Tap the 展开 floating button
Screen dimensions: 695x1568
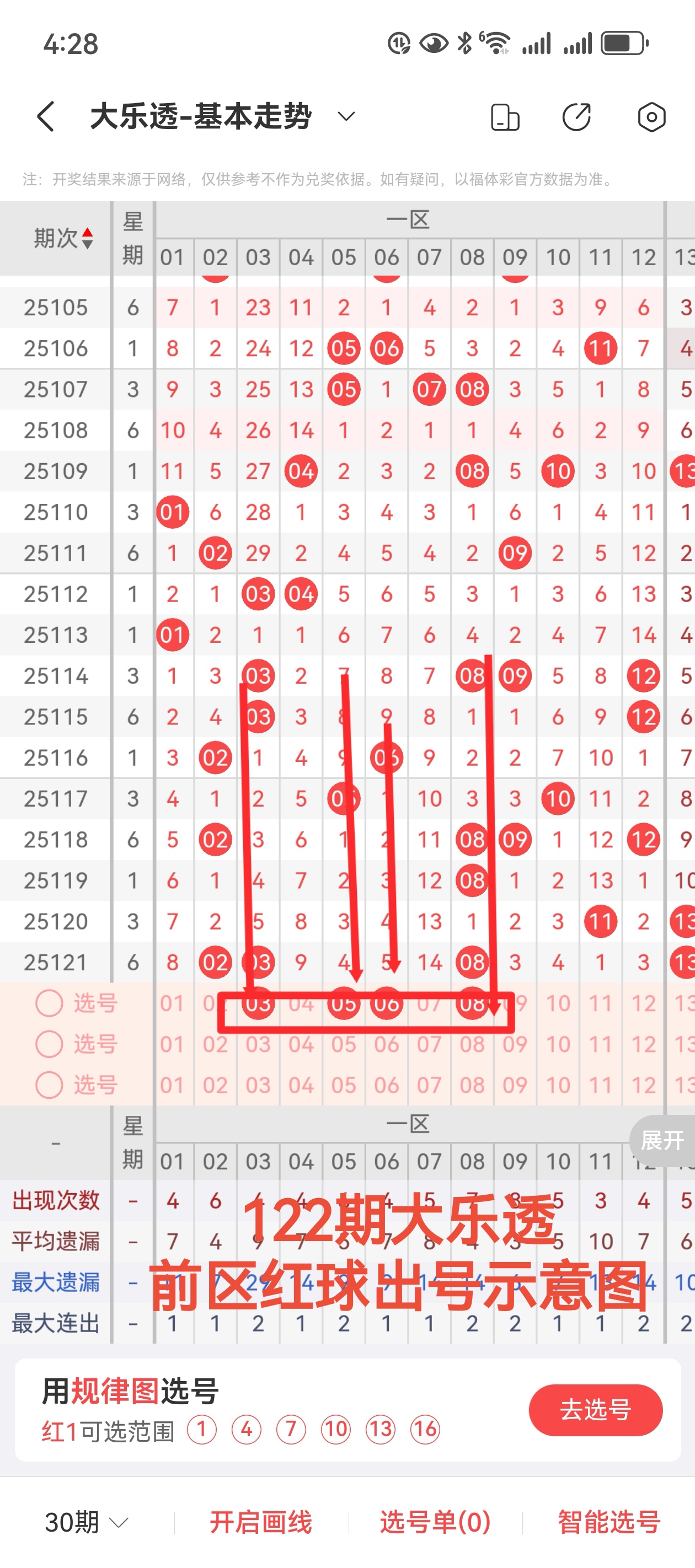coord(662,1140)
